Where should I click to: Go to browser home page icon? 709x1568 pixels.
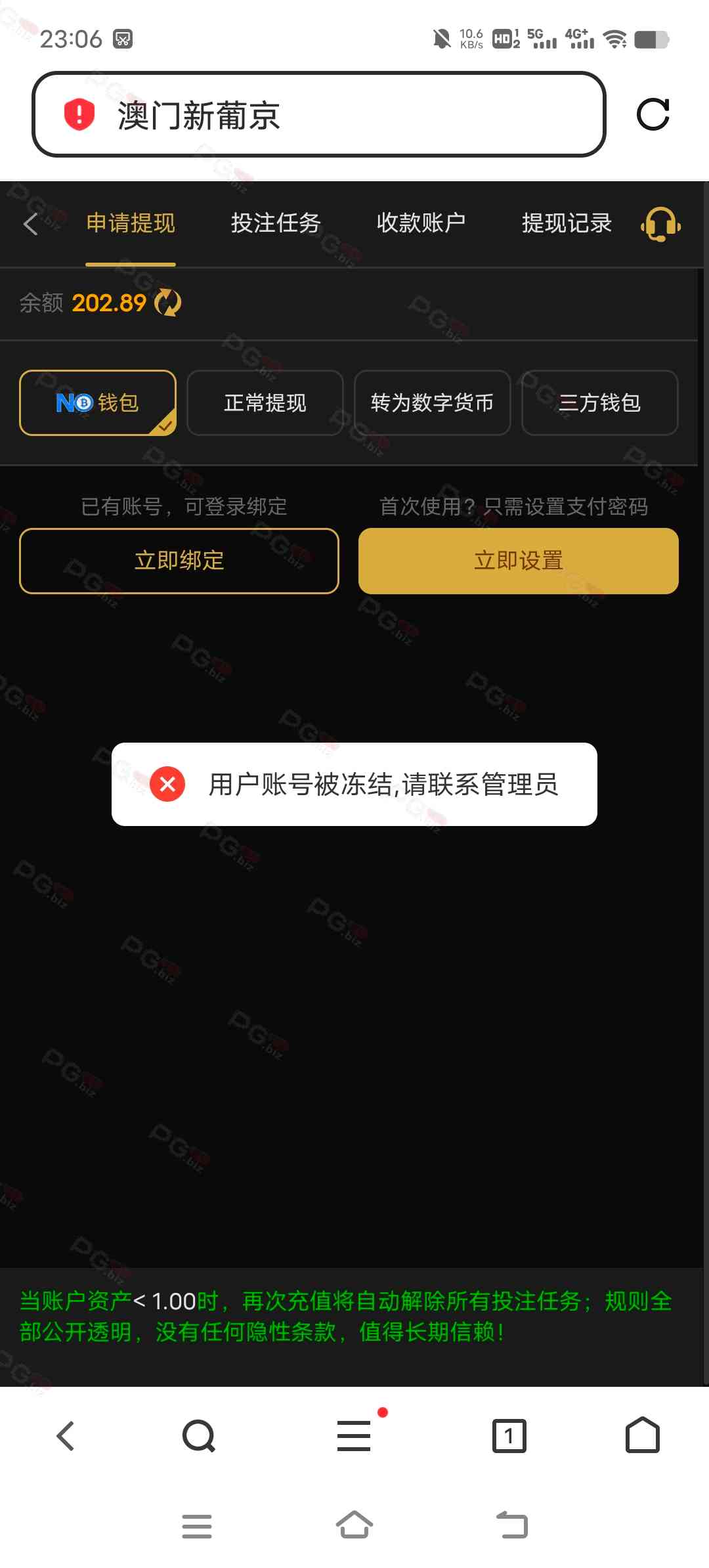point(643,1435)
